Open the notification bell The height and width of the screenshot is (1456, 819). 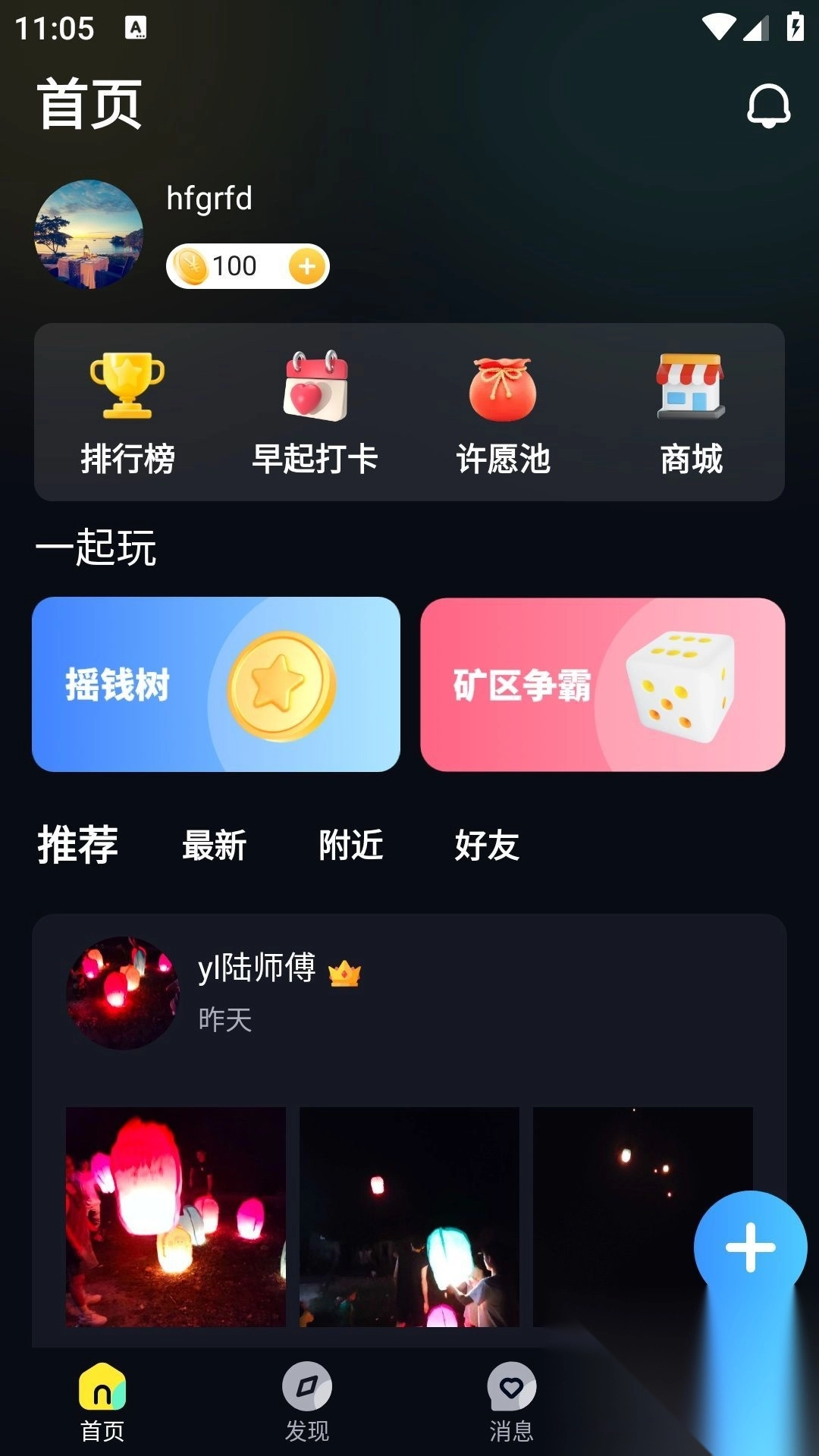[x=767, y=106]
